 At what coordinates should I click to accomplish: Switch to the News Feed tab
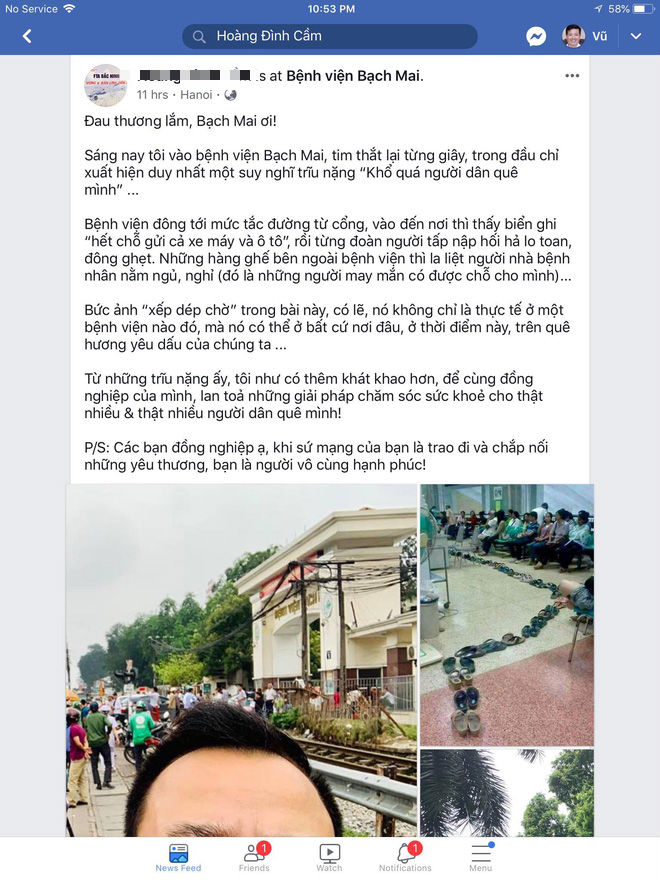pyautogui.click(x=178, y=857)
